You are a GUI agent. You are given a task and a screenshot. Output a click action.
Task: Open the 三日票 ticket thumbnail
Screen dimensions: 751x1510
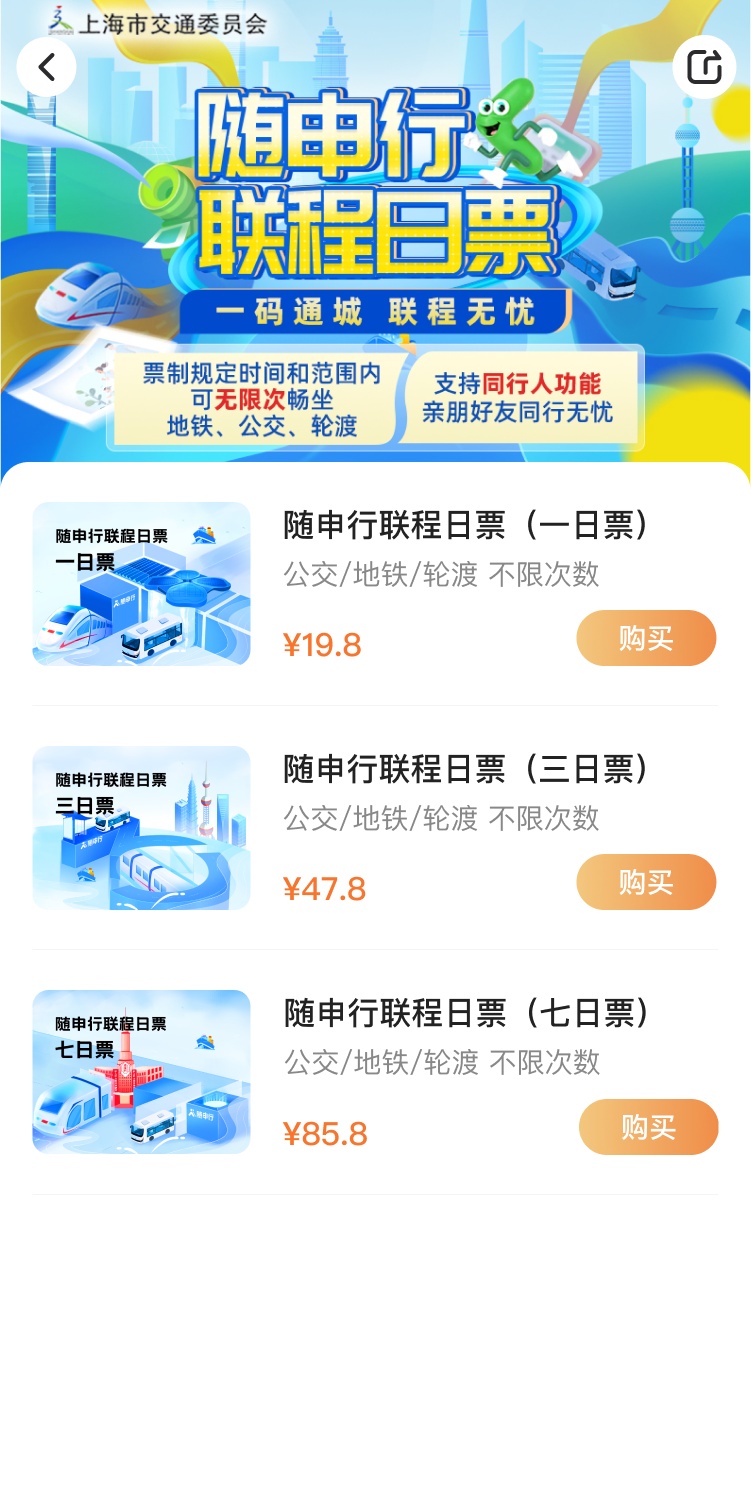pos(141,828)
